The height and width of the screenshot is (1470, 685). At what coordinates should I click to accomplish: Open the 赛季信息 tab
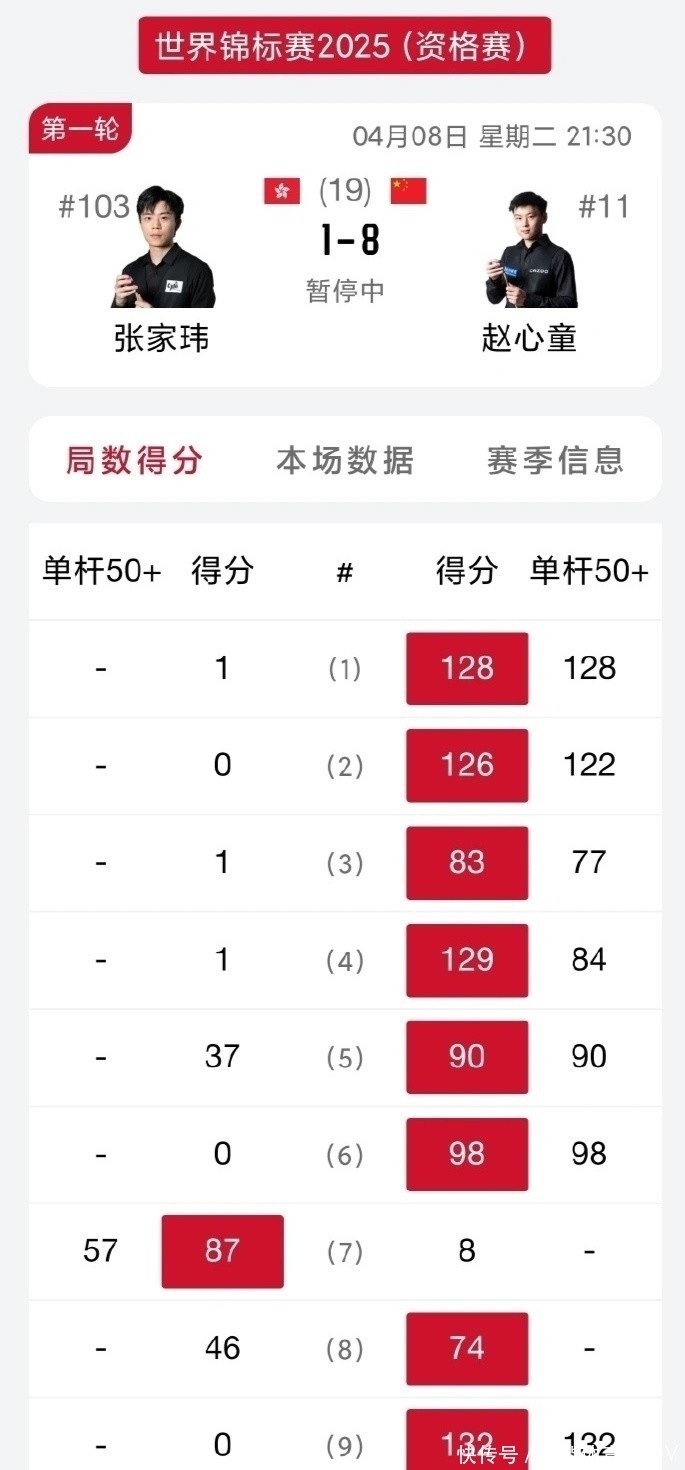[555, 460]
